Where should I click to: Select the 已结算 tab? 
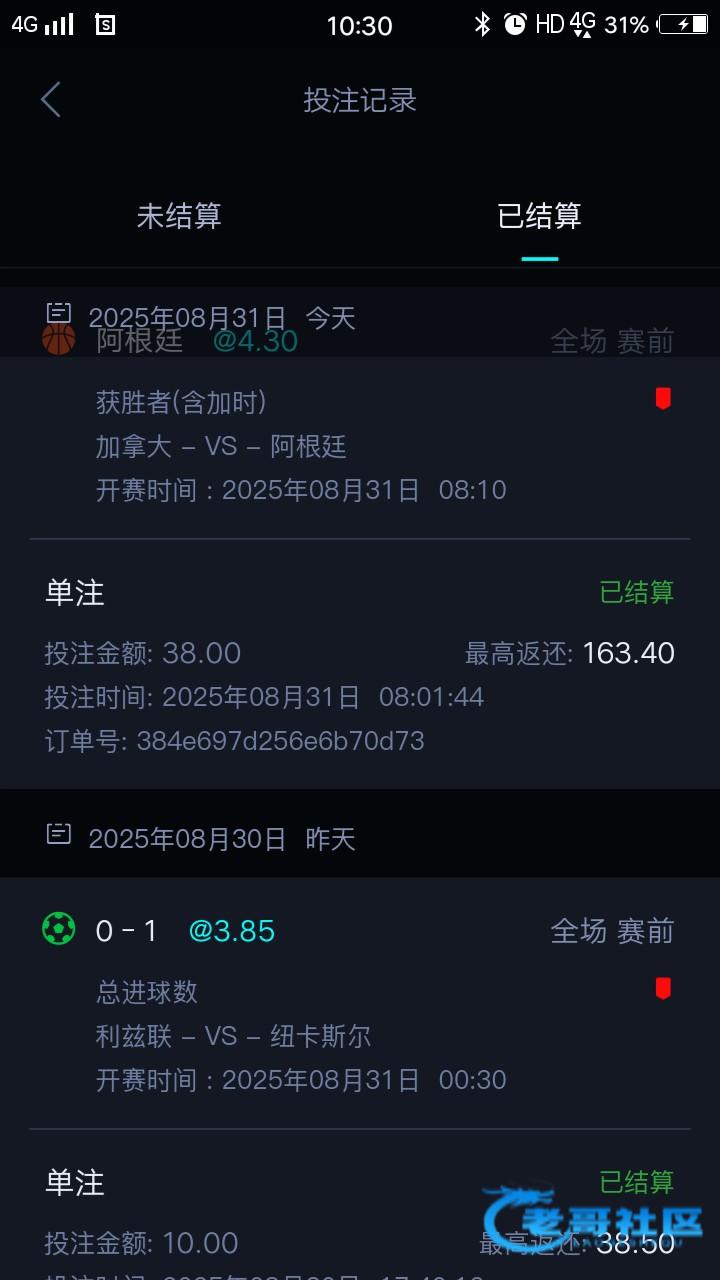539,216
